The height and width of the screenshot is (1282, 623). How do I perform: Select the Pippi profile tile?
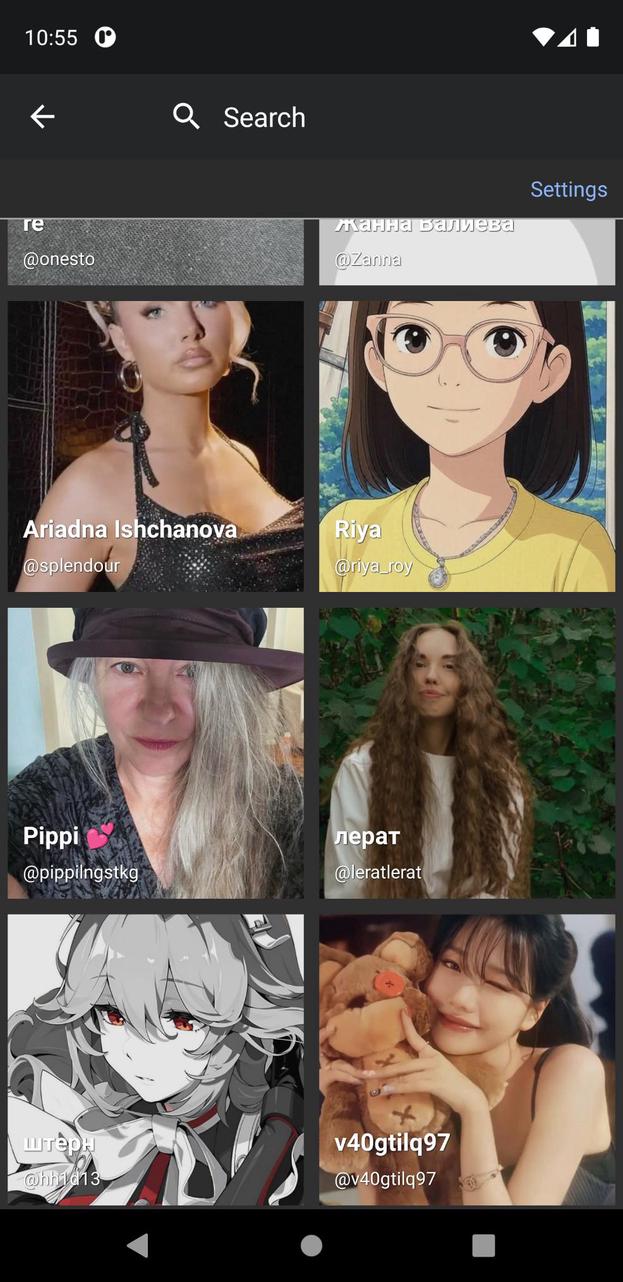tap(155, 752)
